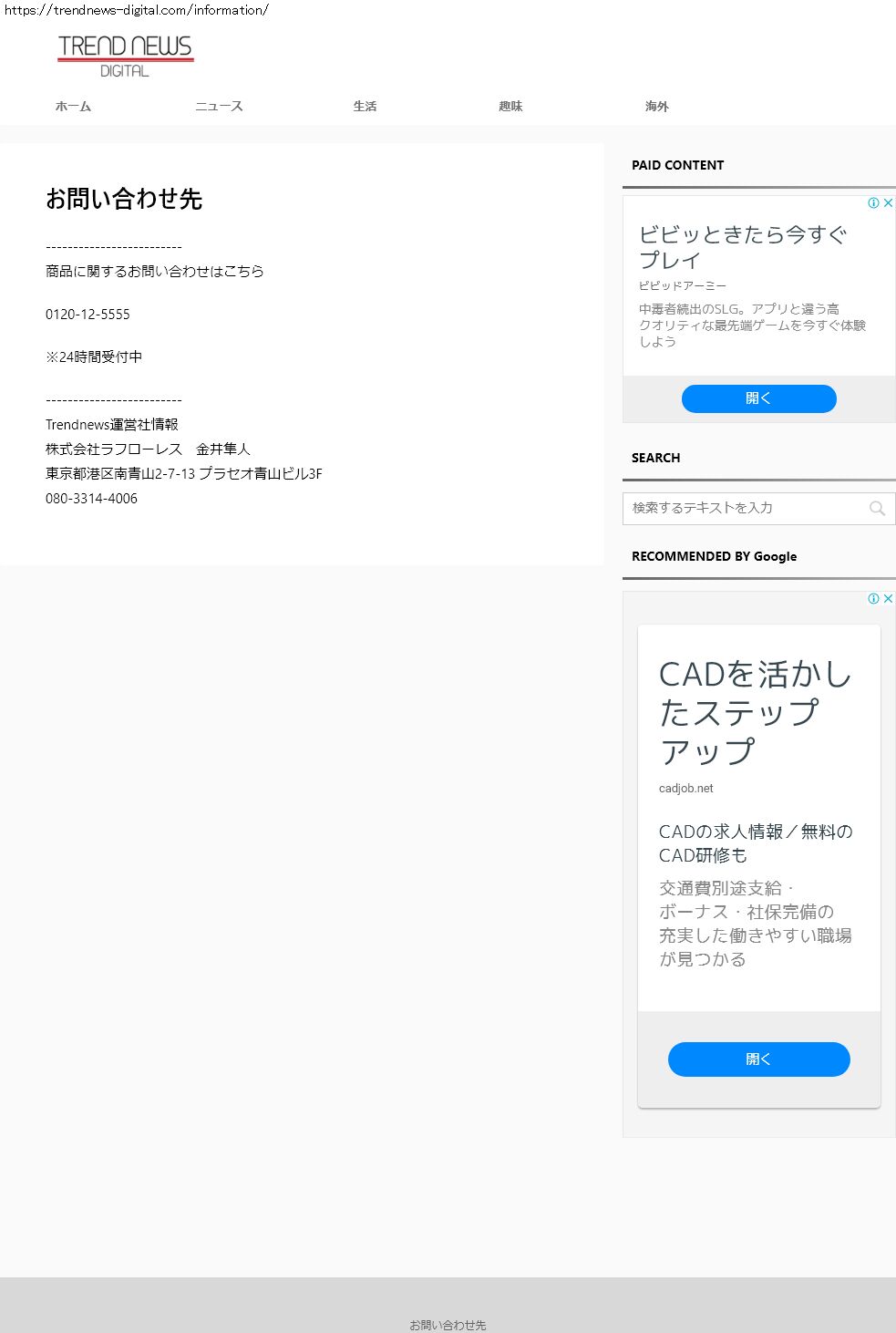Close the ビビッドアーミー ad
This screenshot has height=1333, width=896.
(888, 203)
